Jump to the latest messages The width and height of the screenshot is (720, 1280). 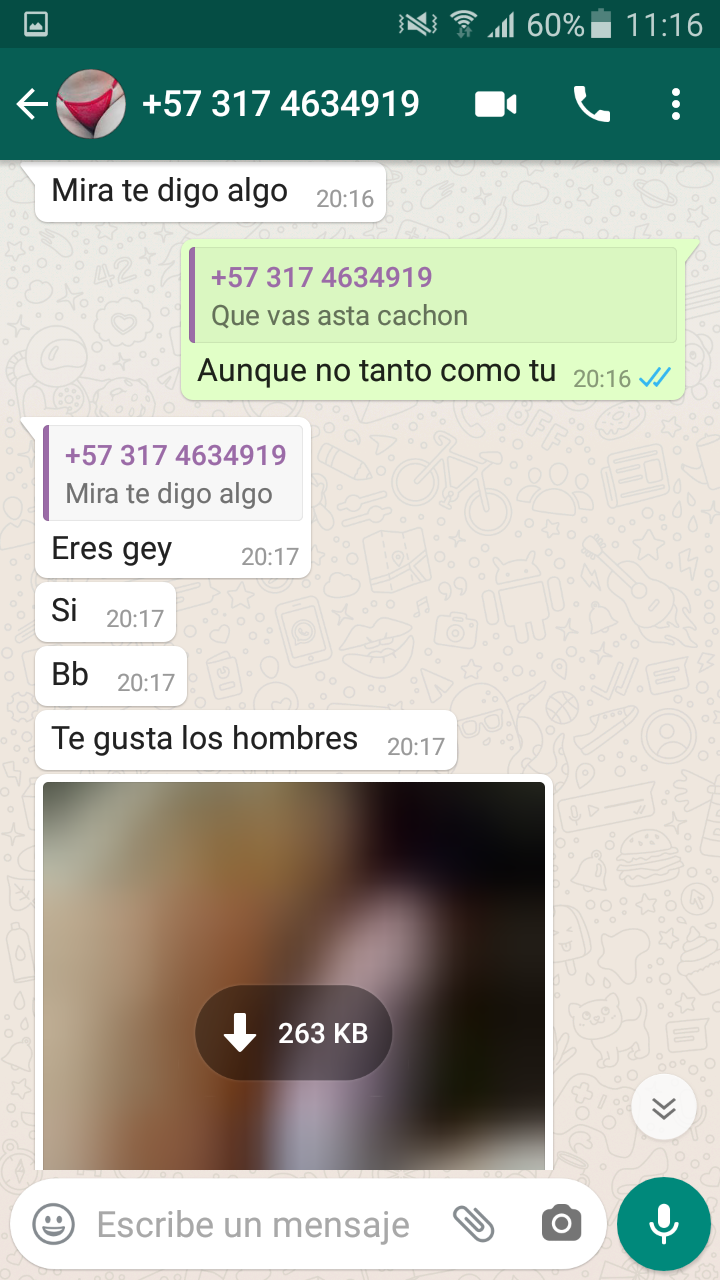coord(664,1107)
